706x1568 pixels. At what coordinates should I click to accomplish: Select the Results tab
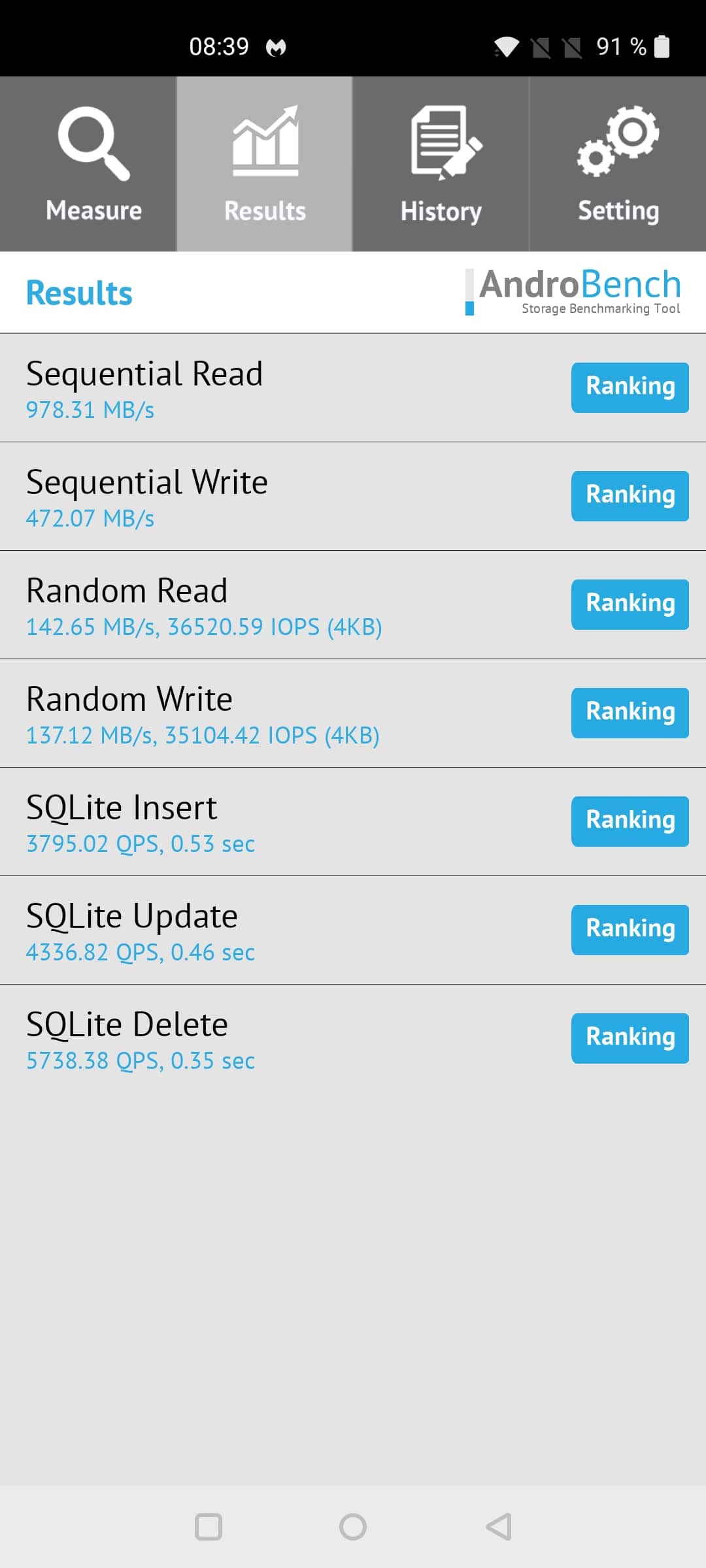[x=265, y=164]
